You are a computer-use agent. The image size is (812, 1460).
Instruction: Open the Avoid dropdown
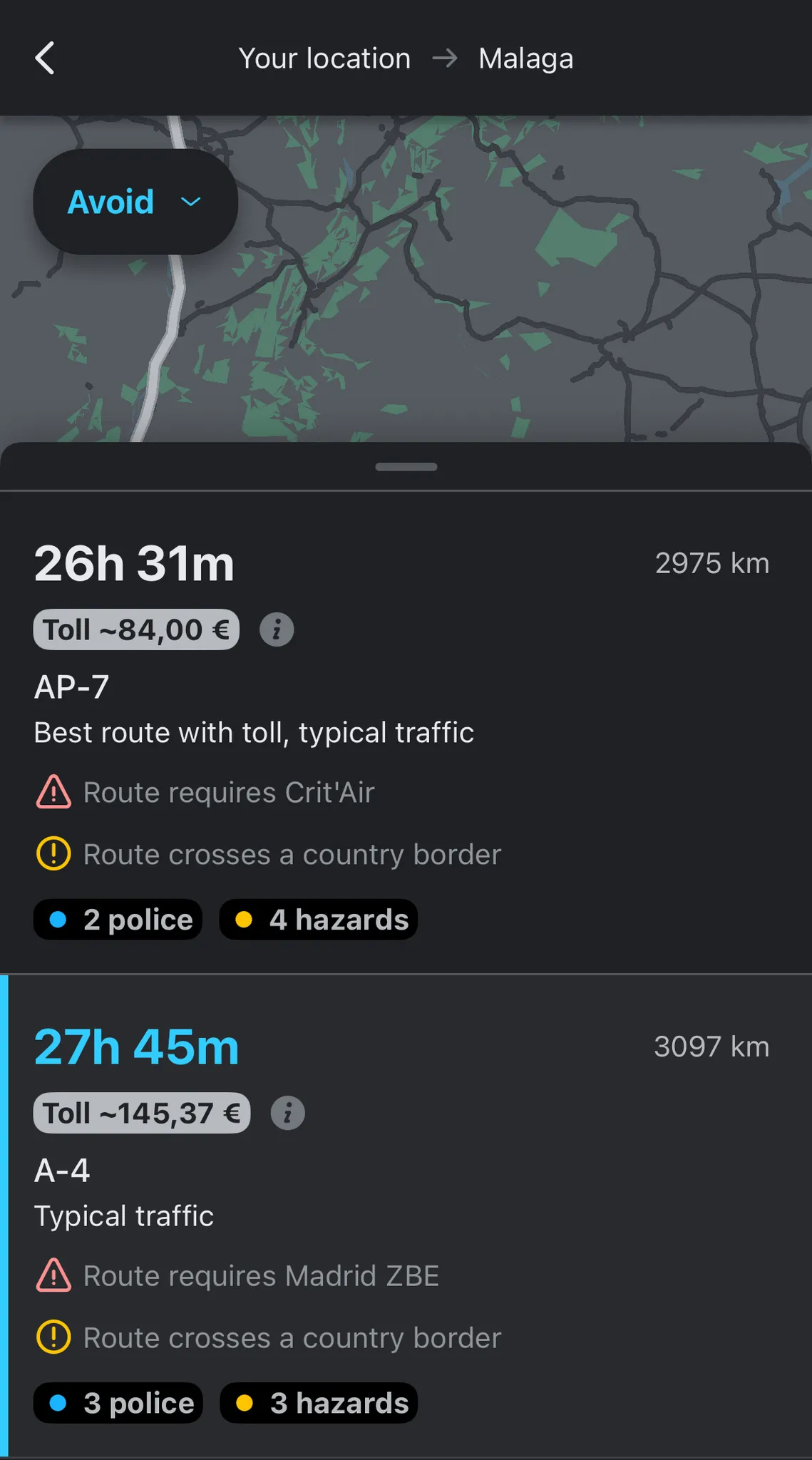(135, 202)
